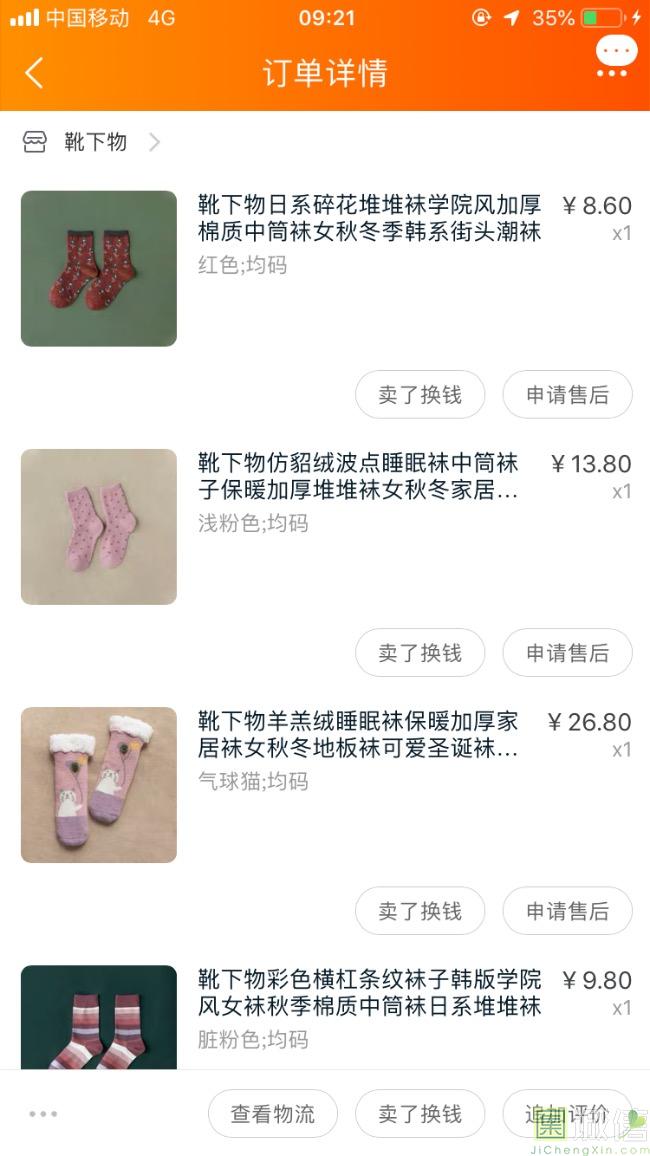The height and width of the screenshot is (1156, 650).
Task: Open the 靴下物 store page
Action: click(94, 142)
